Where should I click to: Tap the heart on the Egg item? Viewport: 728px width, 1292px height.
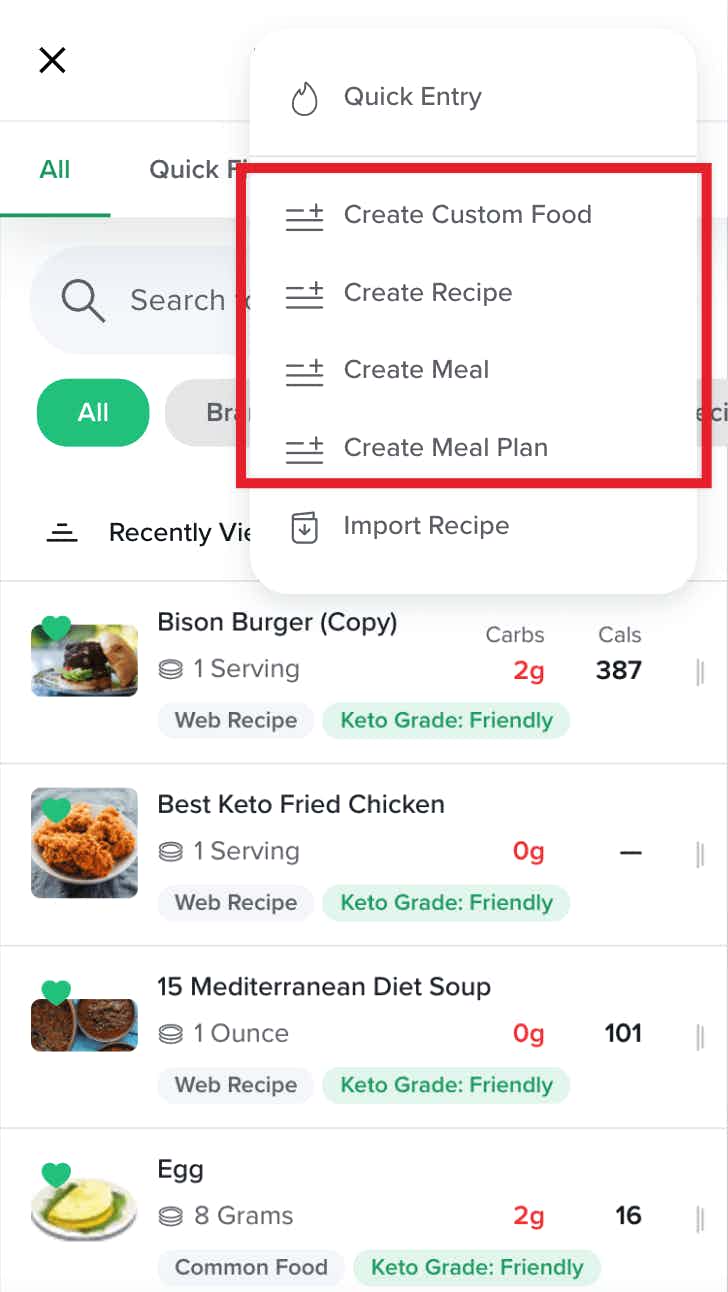coord(56,1174)
